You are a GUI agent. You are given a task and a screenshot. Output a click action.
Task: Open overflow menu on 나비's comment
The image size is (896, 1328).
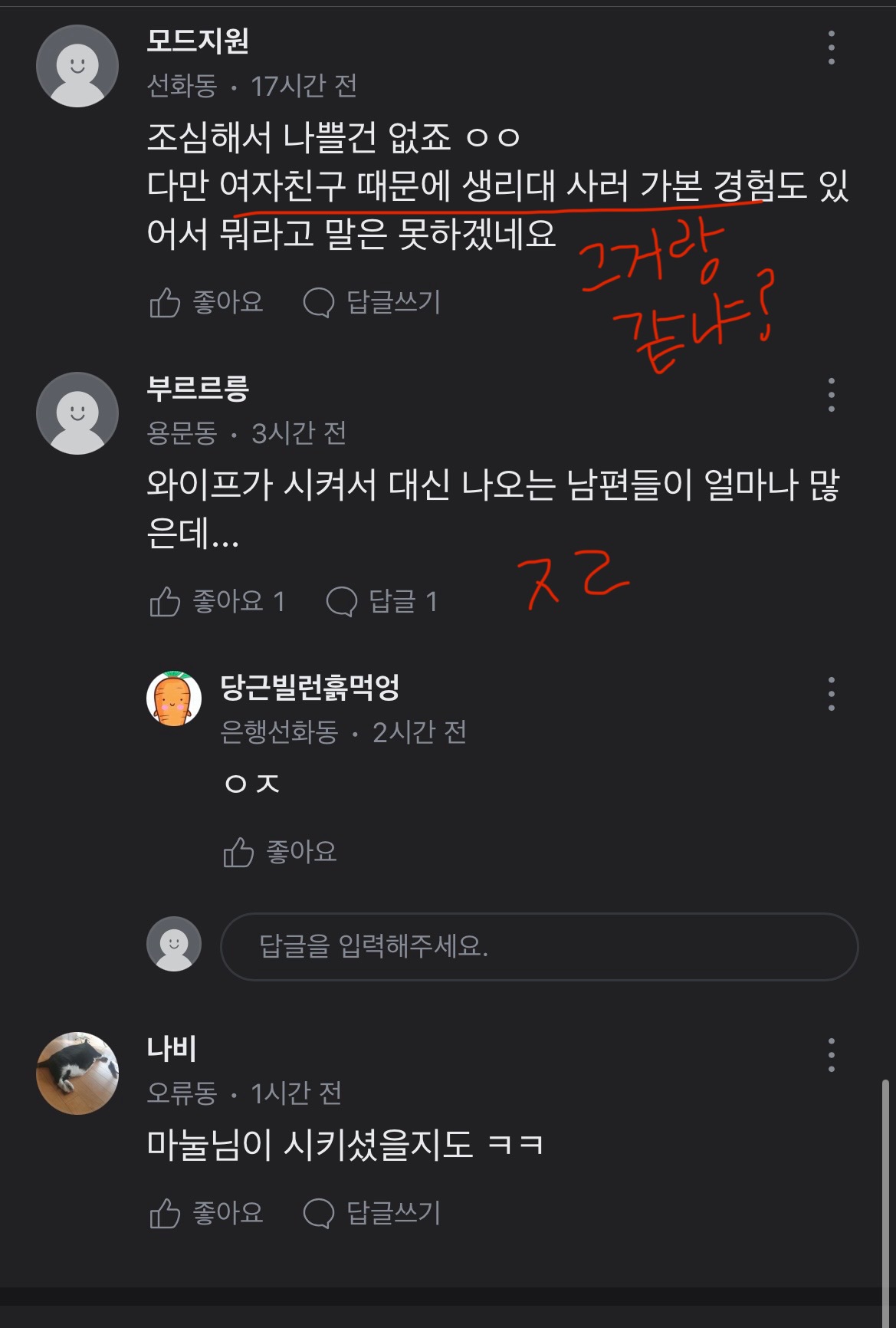tap(831, 1056)
